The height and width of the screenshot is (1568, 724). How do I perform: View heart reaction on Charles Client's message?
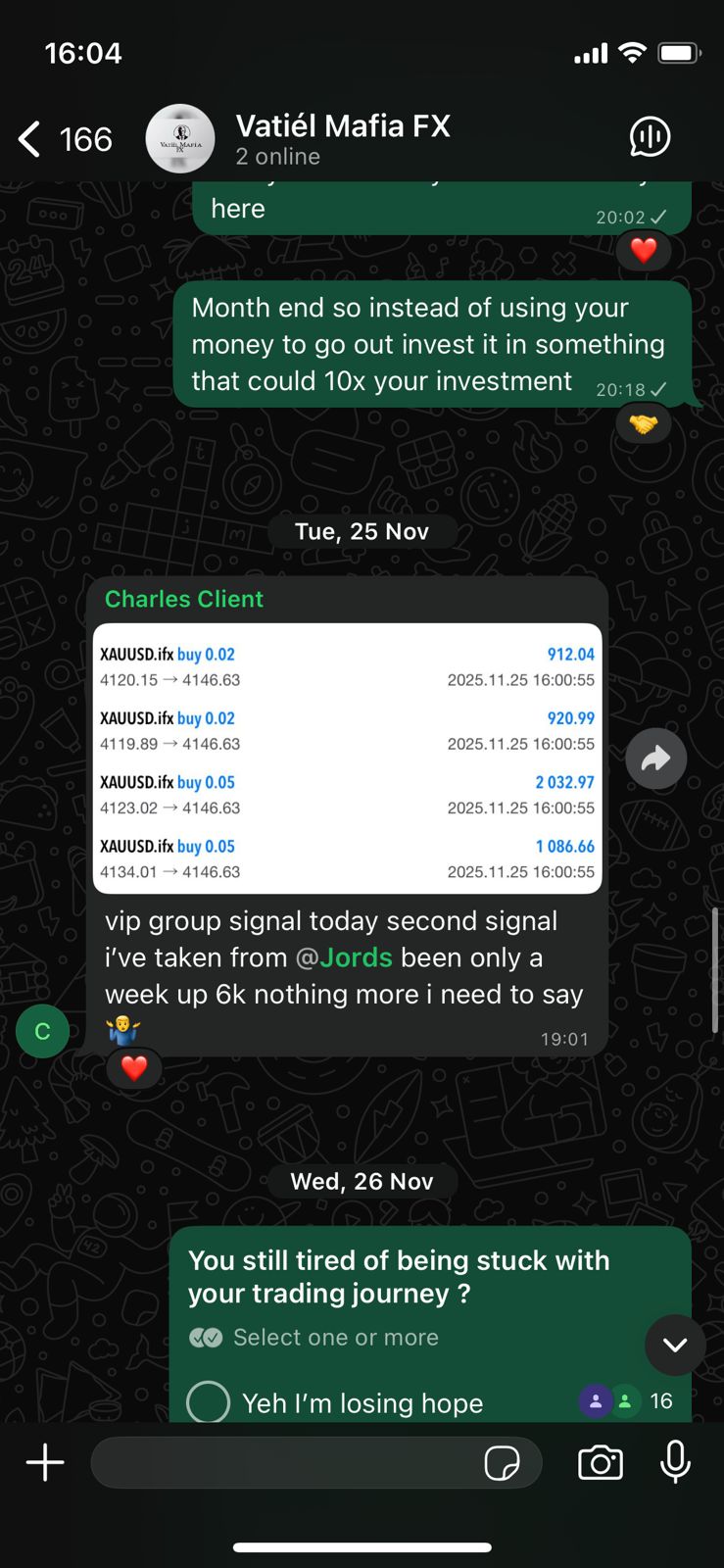pyautogui.click(x=134, y=1067)
